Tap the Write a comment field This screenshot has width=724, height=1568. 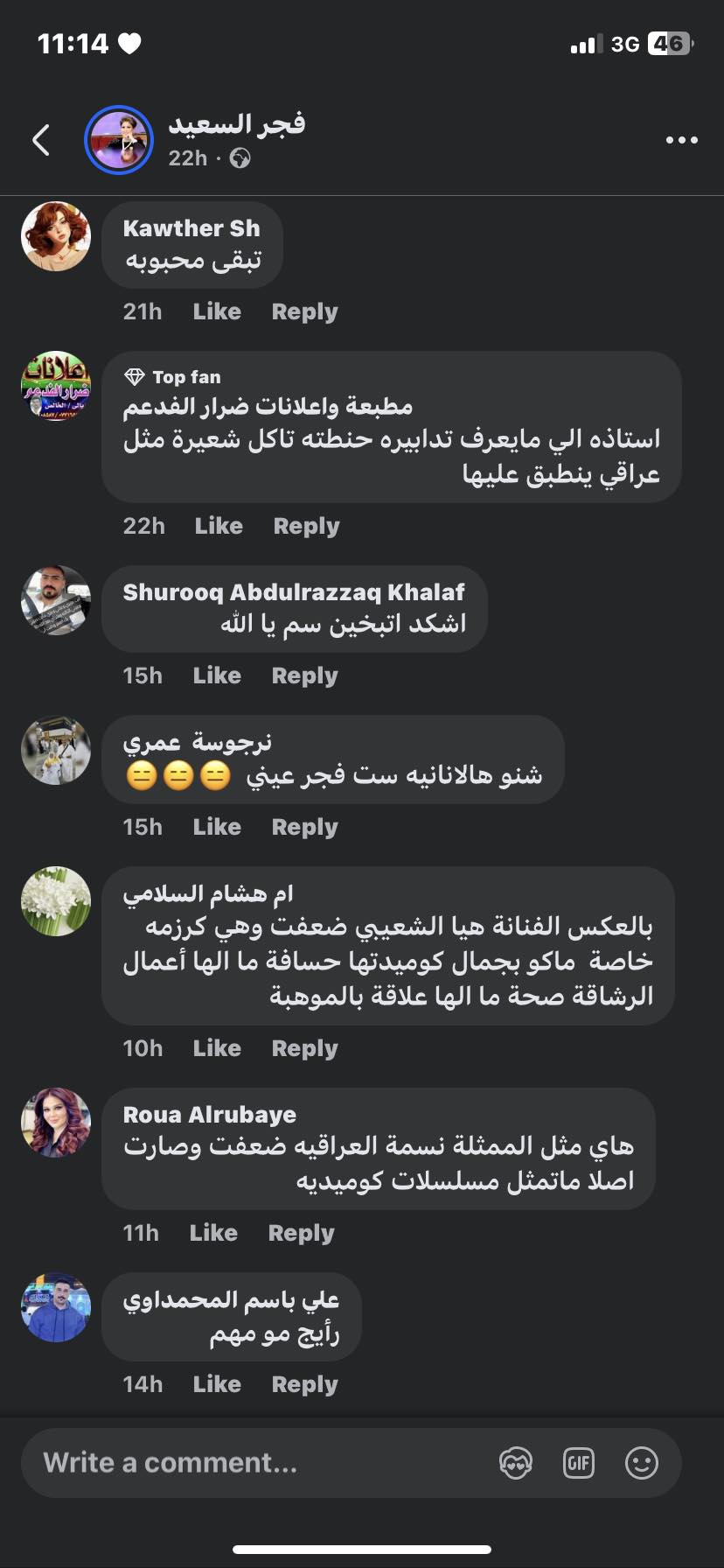pos(254,1463)
